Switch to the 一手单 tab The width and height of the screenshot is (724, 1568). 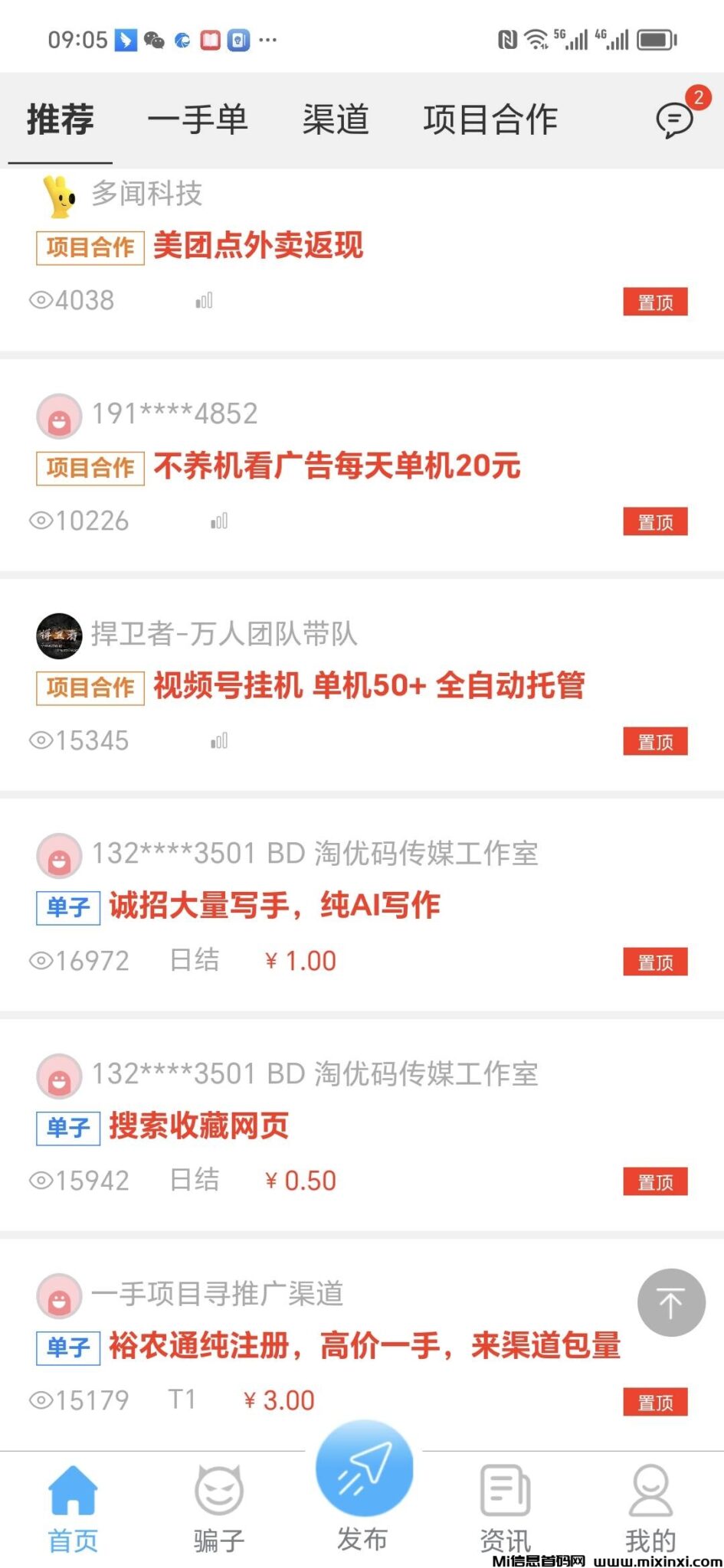pyautogui.click(x=199, y=120)
